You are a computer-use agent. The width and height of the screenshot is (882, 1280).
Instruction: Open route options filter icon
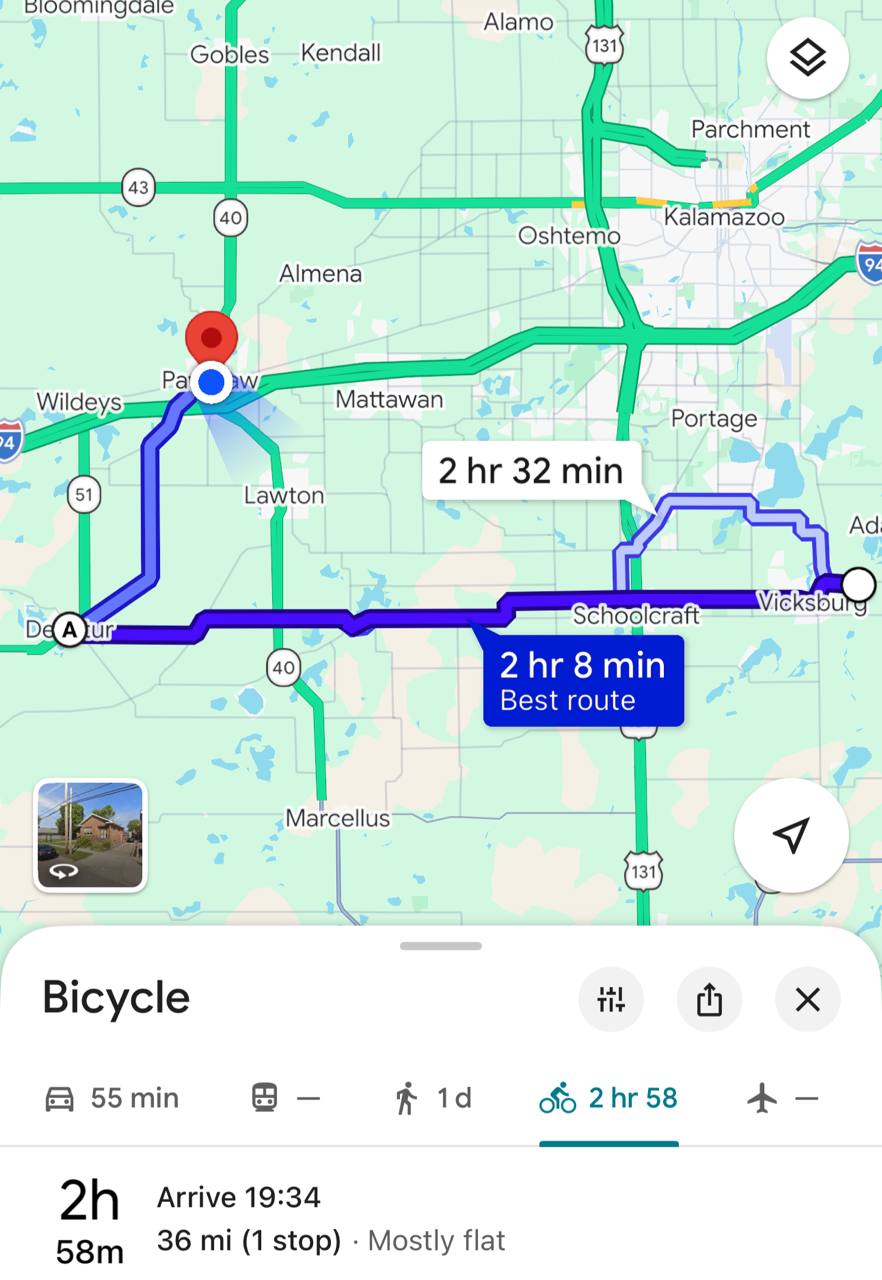pyautogui.click(x=611, y=998)
